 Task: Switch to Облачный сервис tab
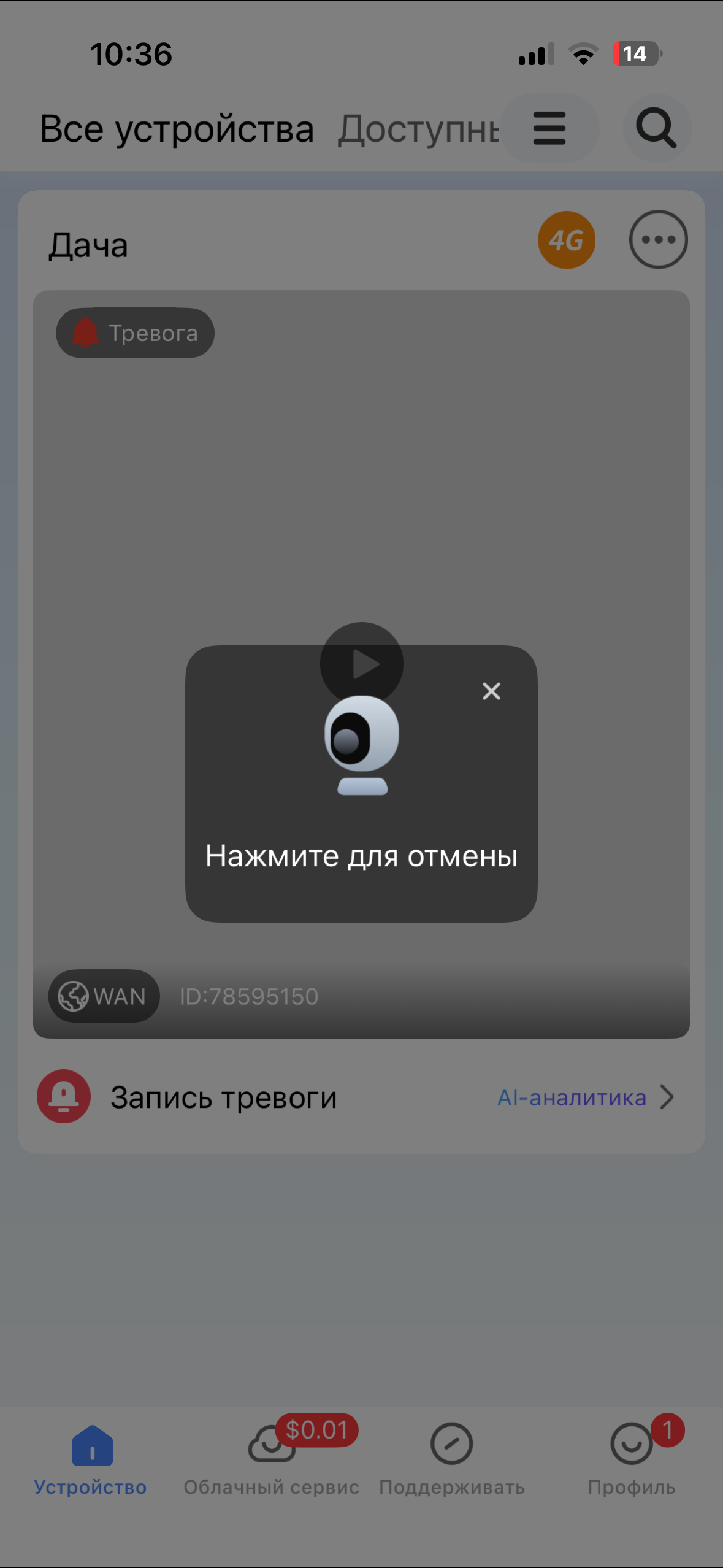coord(271,1459)
